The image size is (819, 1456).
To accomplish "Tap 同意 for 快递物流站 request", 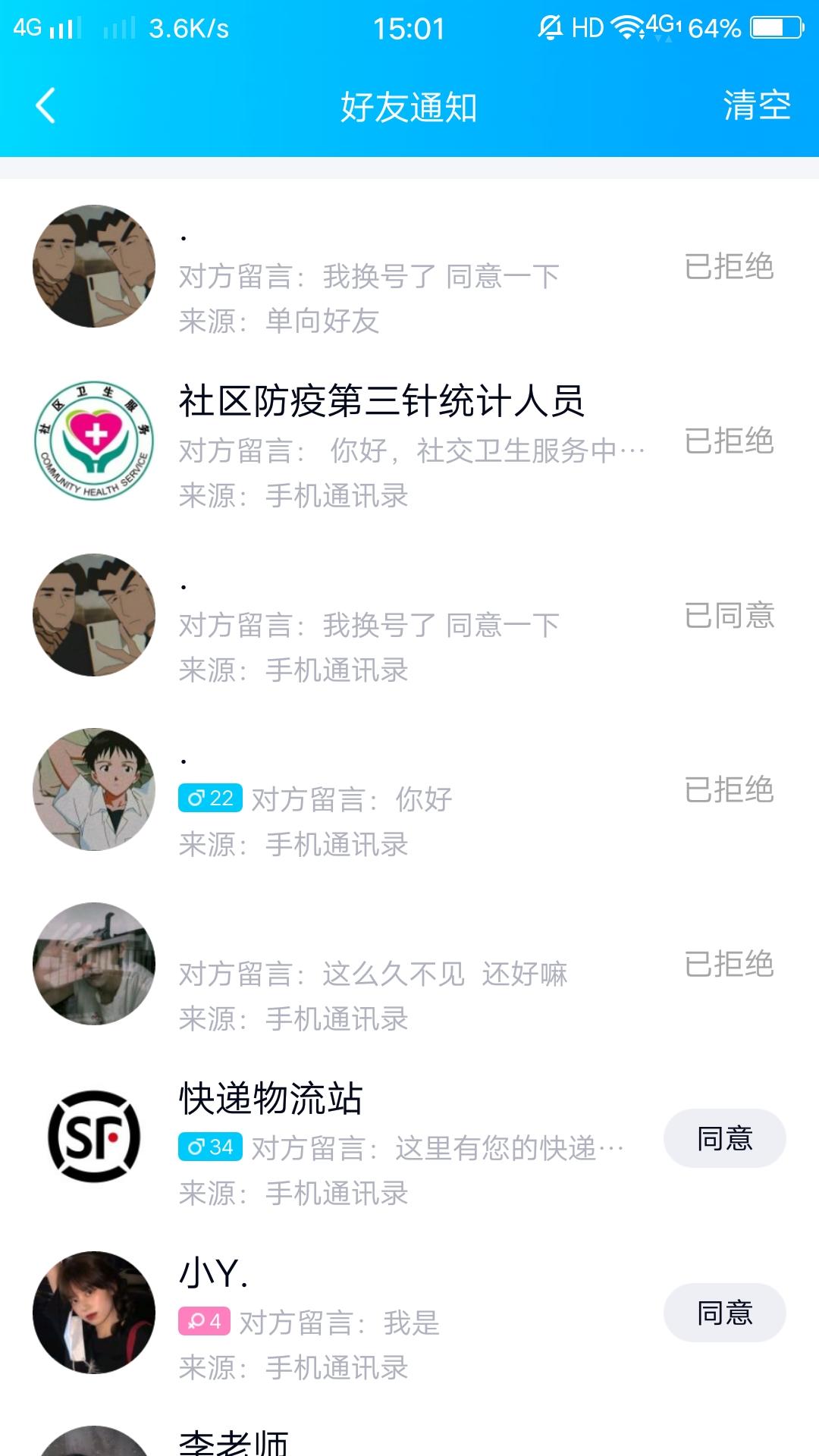I will (x=724, y=1138).
